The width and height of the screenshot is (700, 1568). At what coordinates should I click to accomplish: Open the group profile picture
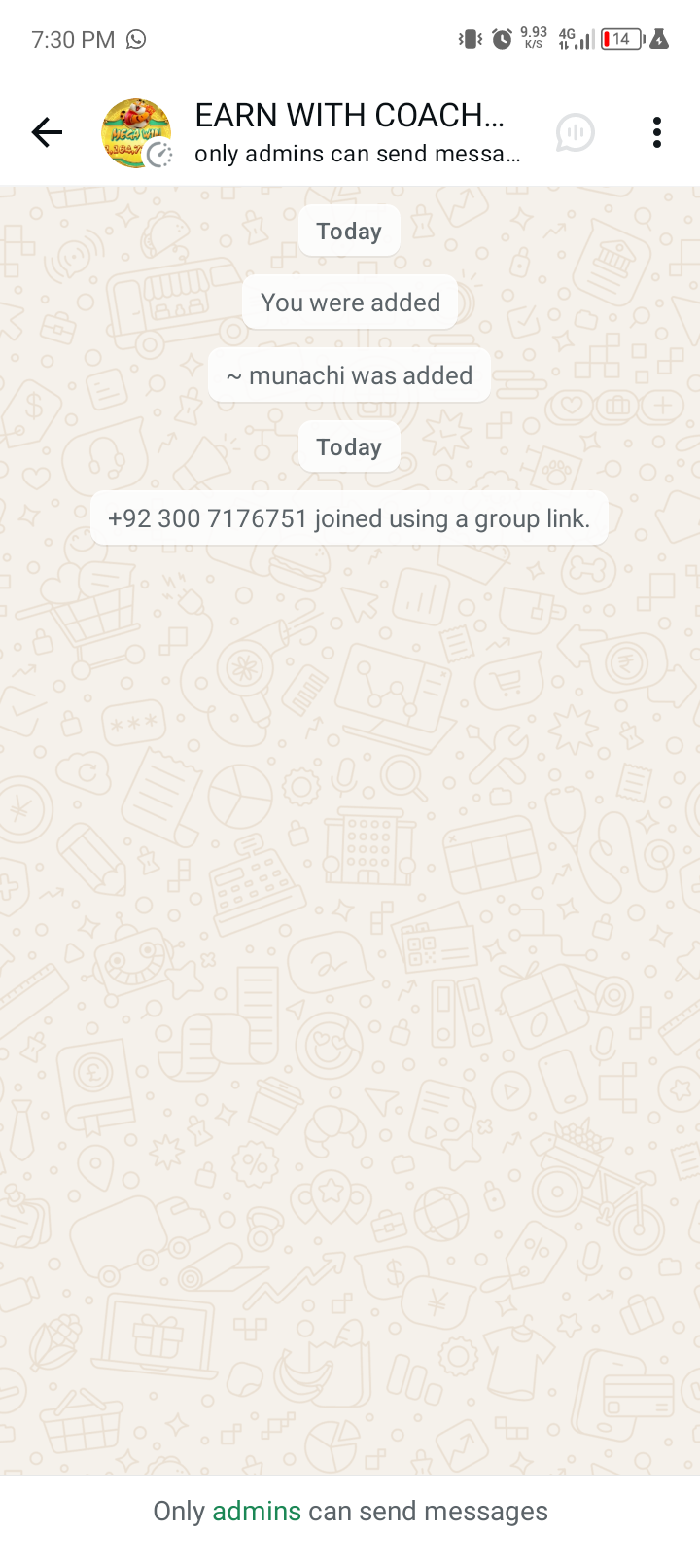[x=136, y=132]
